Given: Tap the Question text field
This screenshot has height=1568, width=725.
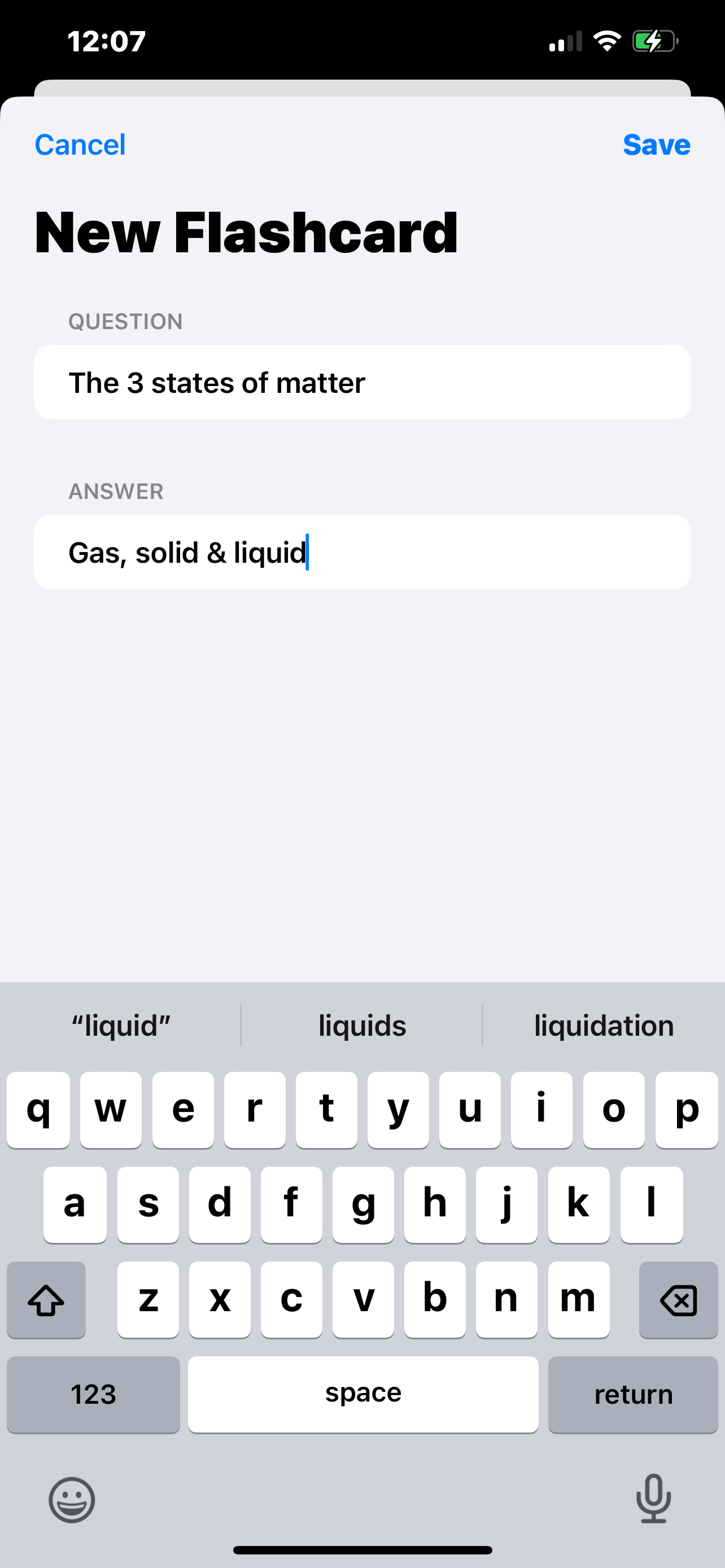Looking at the screenshot, I should [362, 382].
